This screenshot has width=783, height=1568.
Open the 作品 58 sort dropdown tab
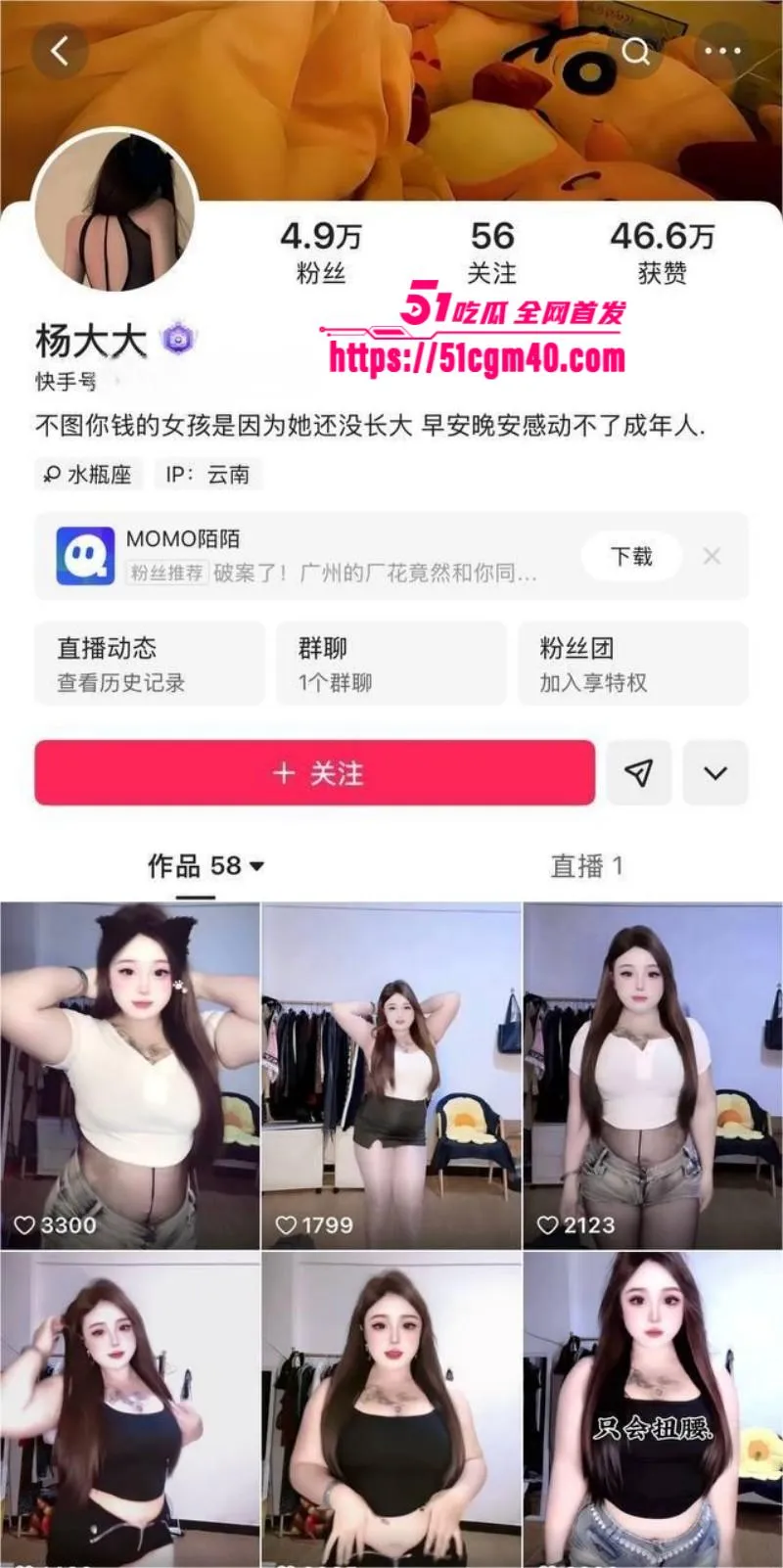click(x=207, y=866)
